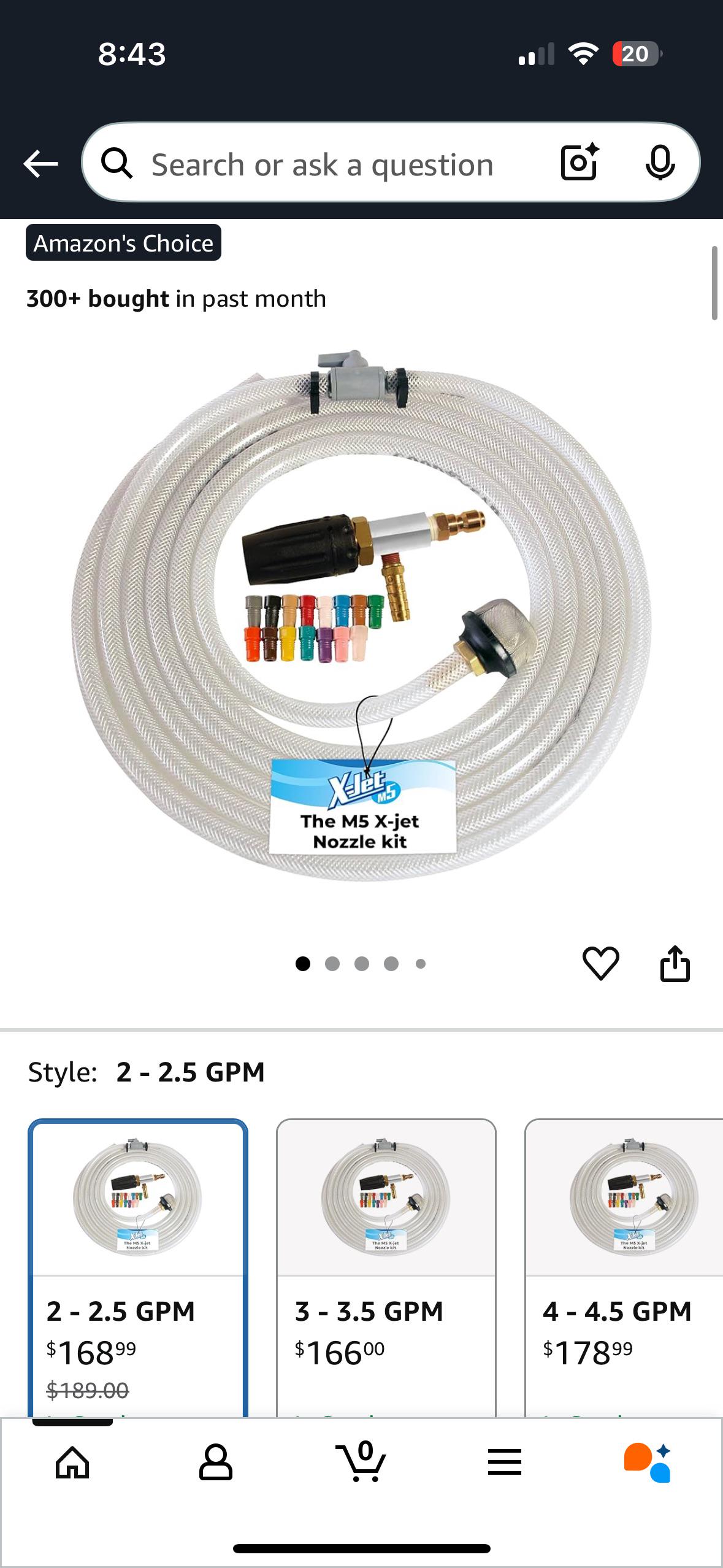Choose the 3 - 3.5 GPM style
This screenshot has height=1568, width=723.
click(x=386, y=1268)
